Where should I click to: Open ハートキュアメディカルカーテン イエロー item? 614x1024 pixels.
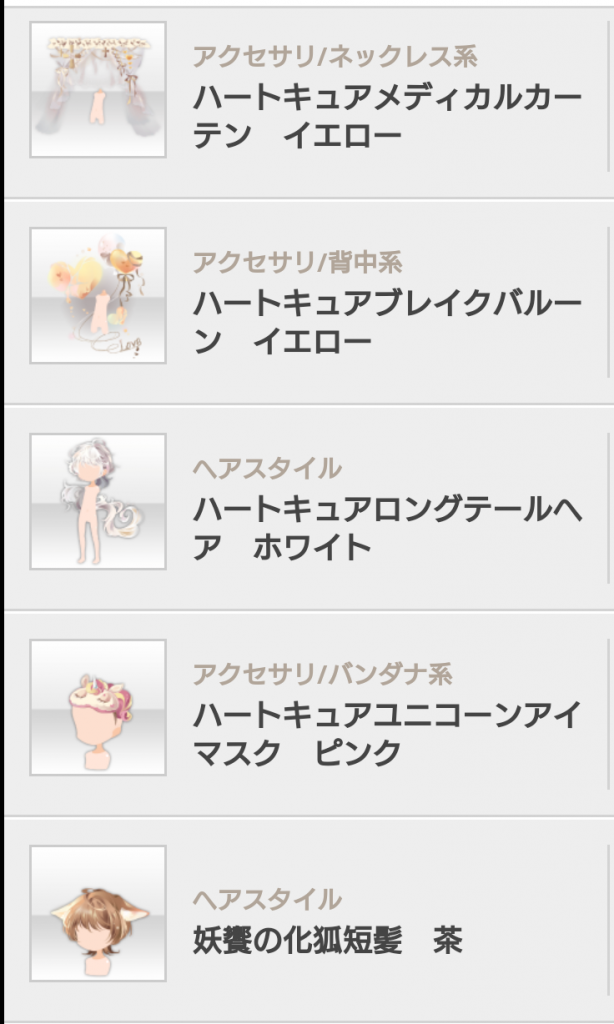click(386, 117)
